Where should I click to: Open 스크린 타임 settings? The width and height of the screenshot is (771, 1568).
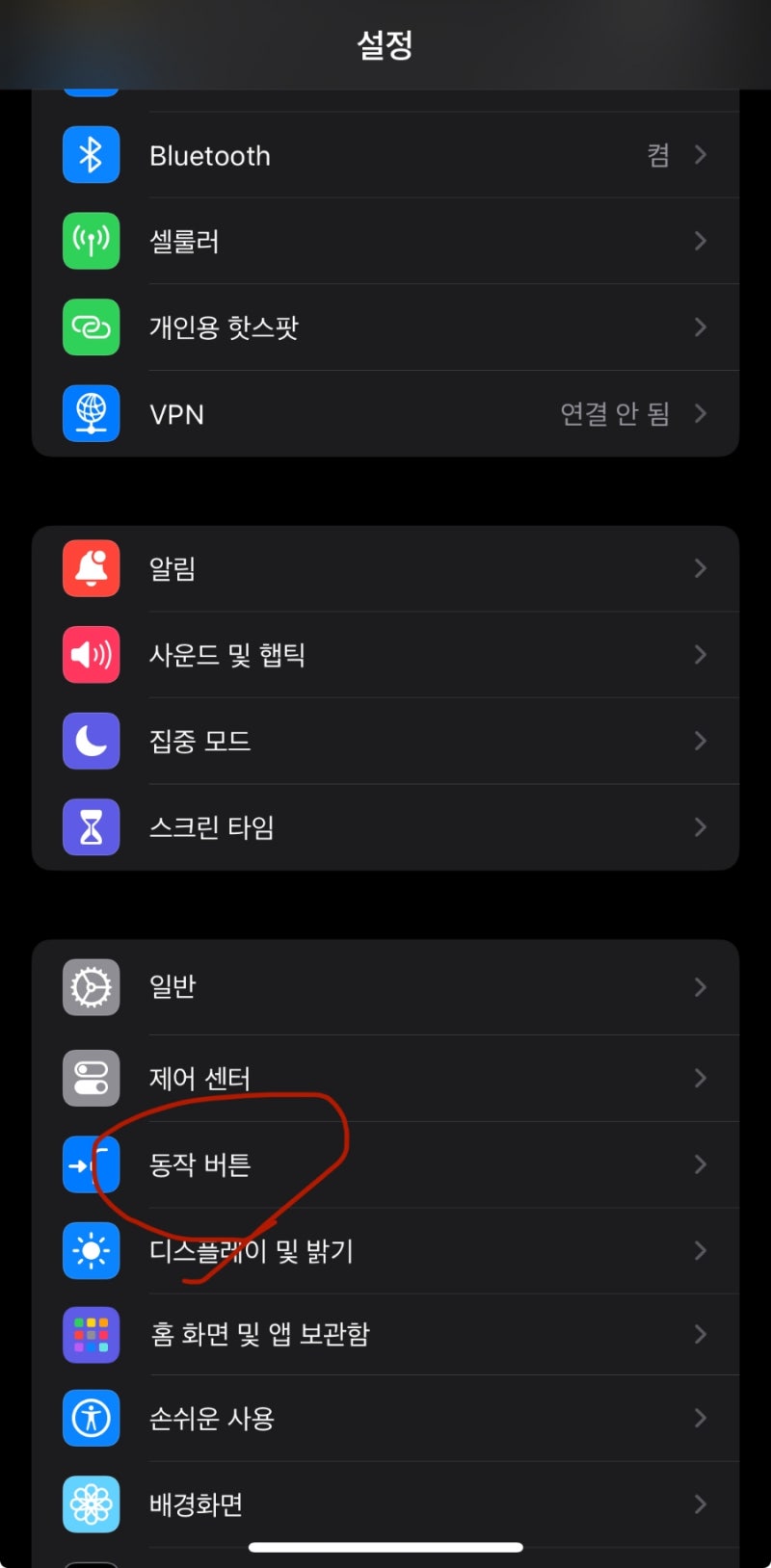pos(385,827)
